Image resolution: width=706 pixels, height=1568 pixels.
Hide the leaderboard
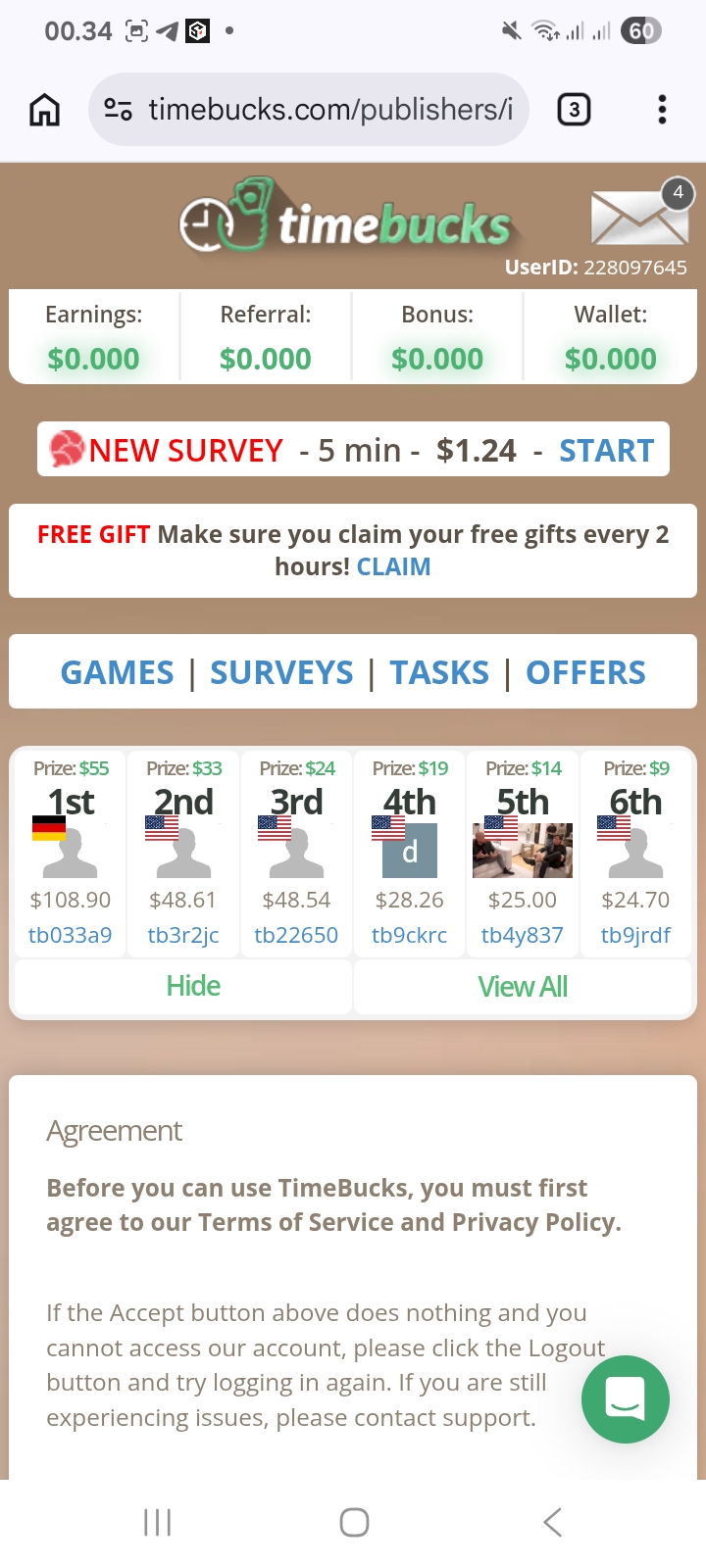pyautogui.click(x=193, y=986)
